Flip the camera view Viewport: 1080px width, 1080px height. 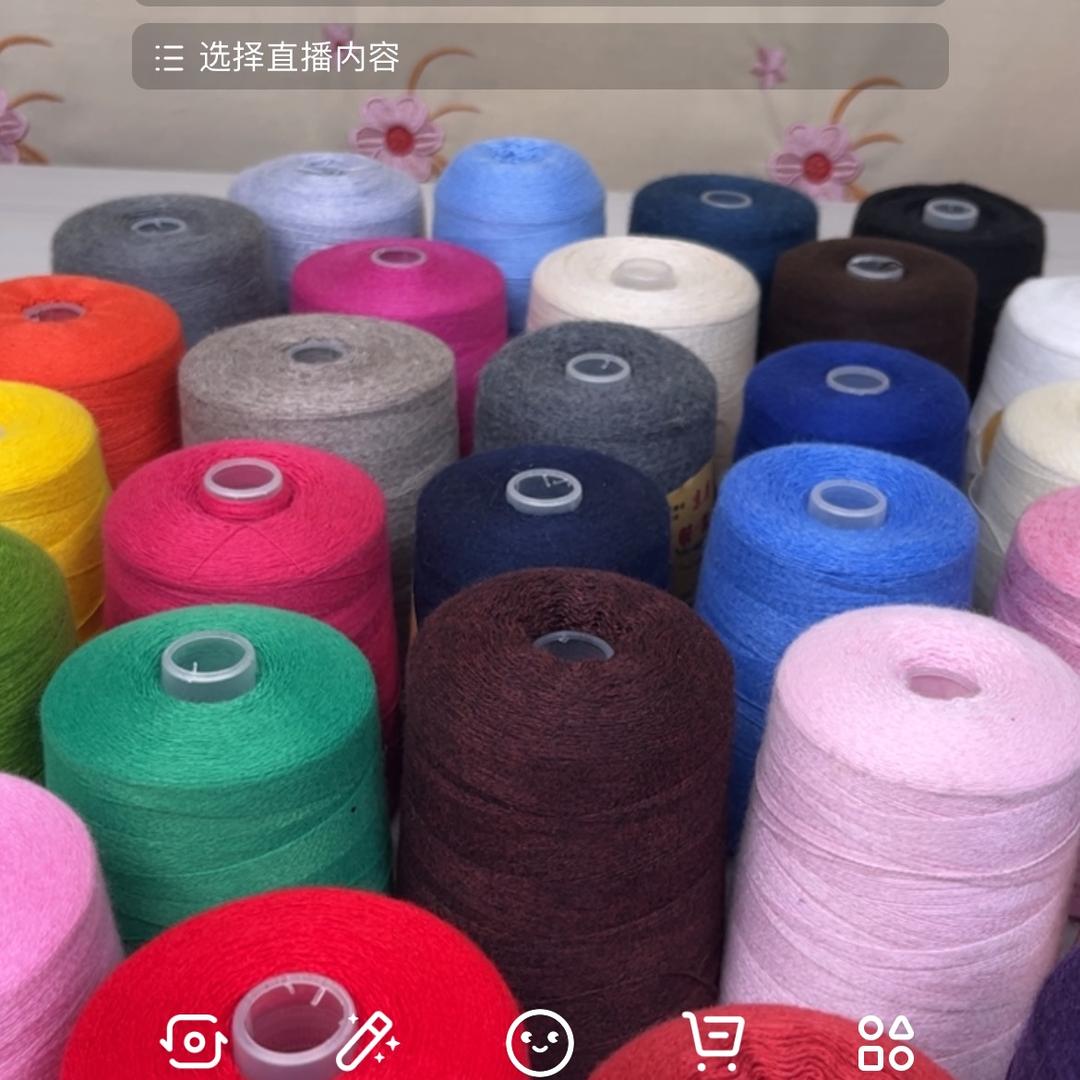[x=194, y=1043]
